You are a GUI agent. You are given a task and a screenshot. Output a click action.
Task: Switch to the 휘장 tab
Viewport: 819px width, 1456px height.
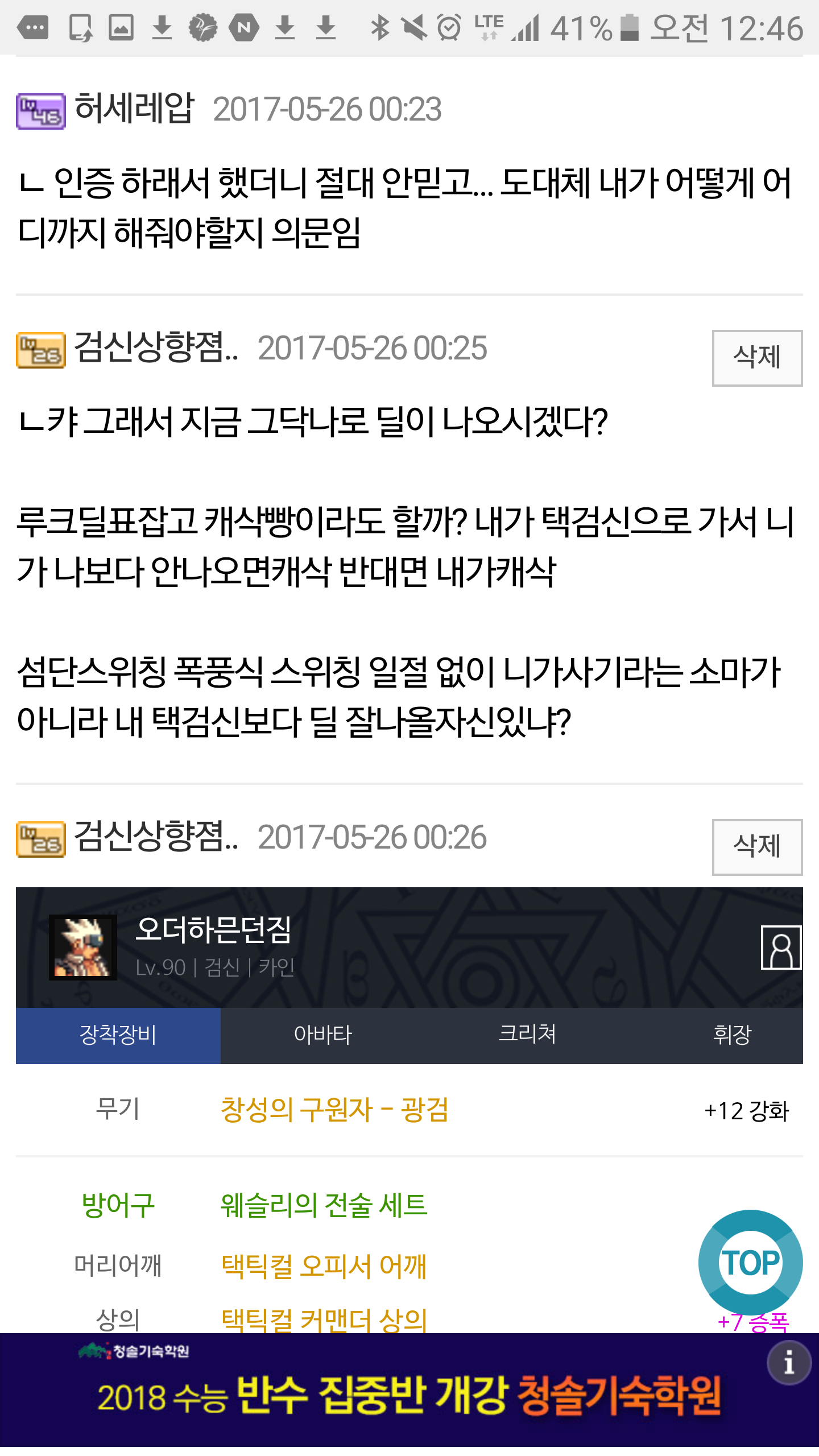click(731, 1035)
